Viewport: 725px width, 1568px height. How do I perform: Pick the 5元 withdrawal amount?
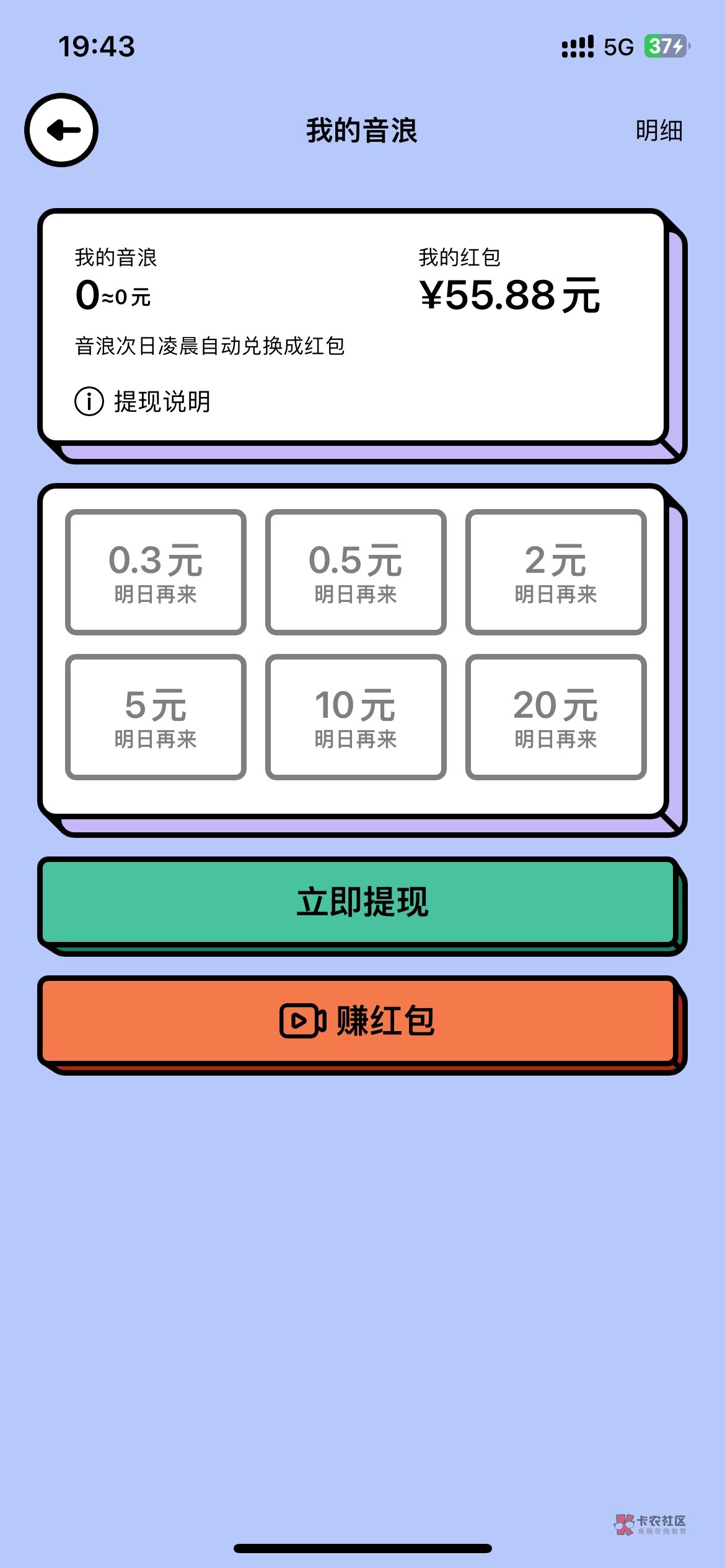[156, 717]
